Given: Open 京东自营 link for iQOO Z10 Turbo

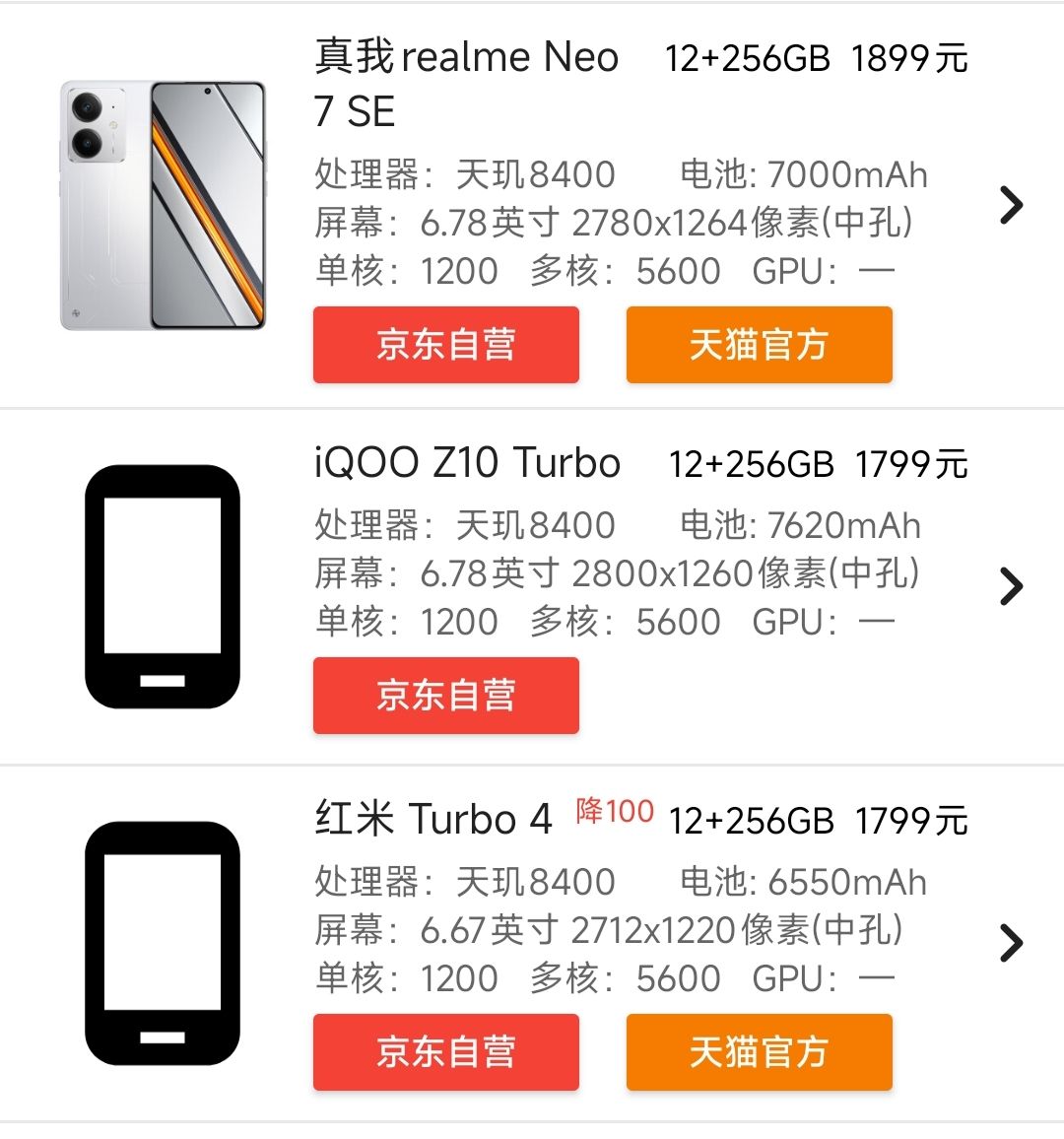Looking at the screenshot, I should (445, 696).
